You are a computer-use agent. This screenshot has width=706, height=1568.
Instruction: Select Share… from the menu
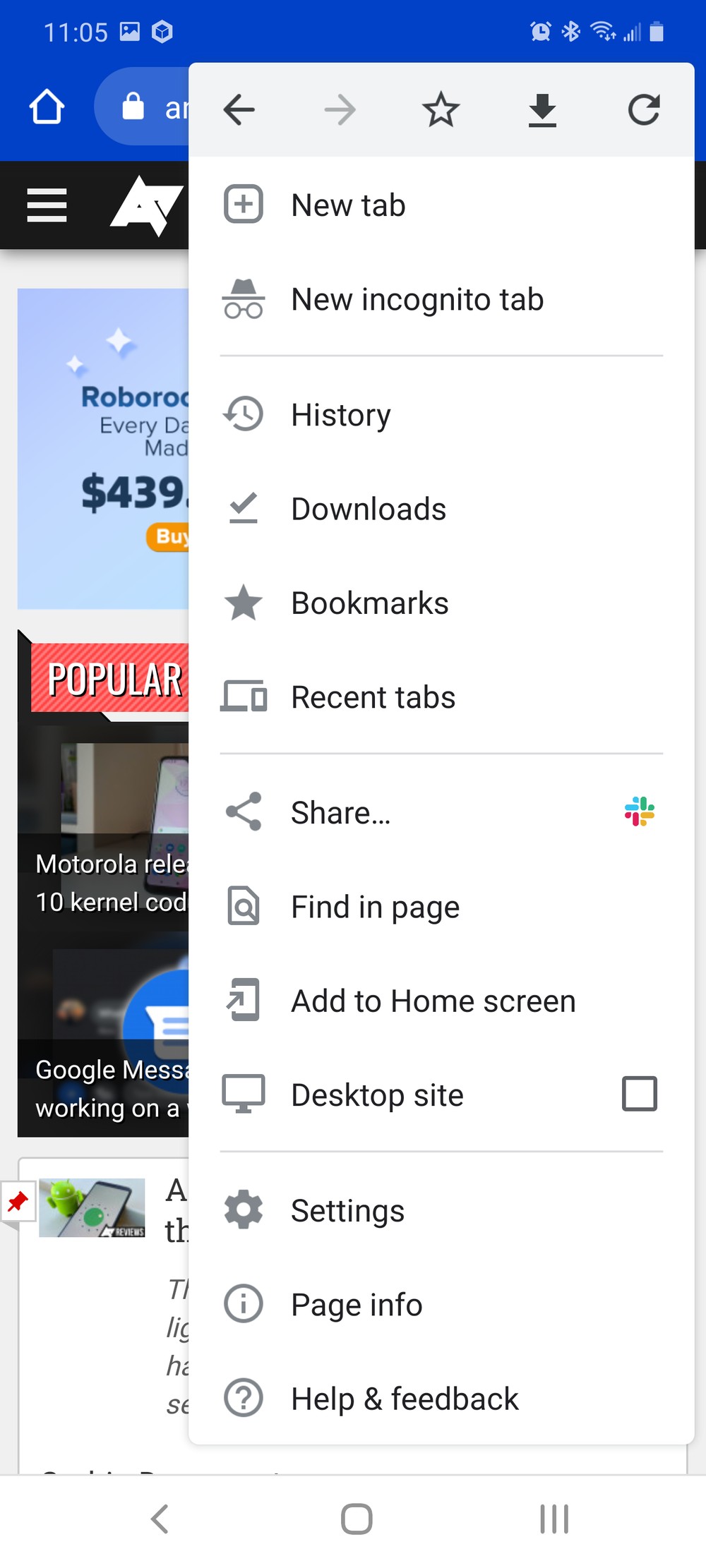[341, 812]
